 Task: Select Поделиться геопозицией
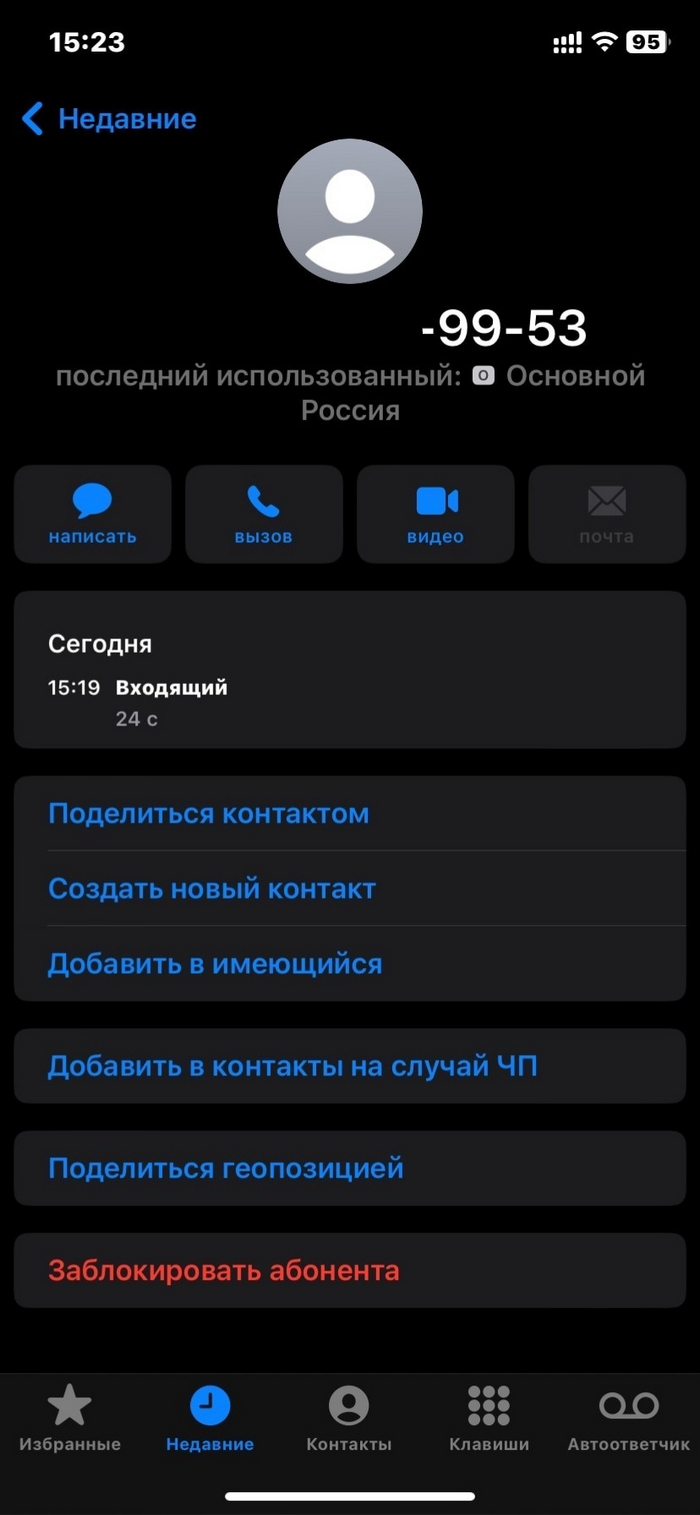coord(226,1168)
